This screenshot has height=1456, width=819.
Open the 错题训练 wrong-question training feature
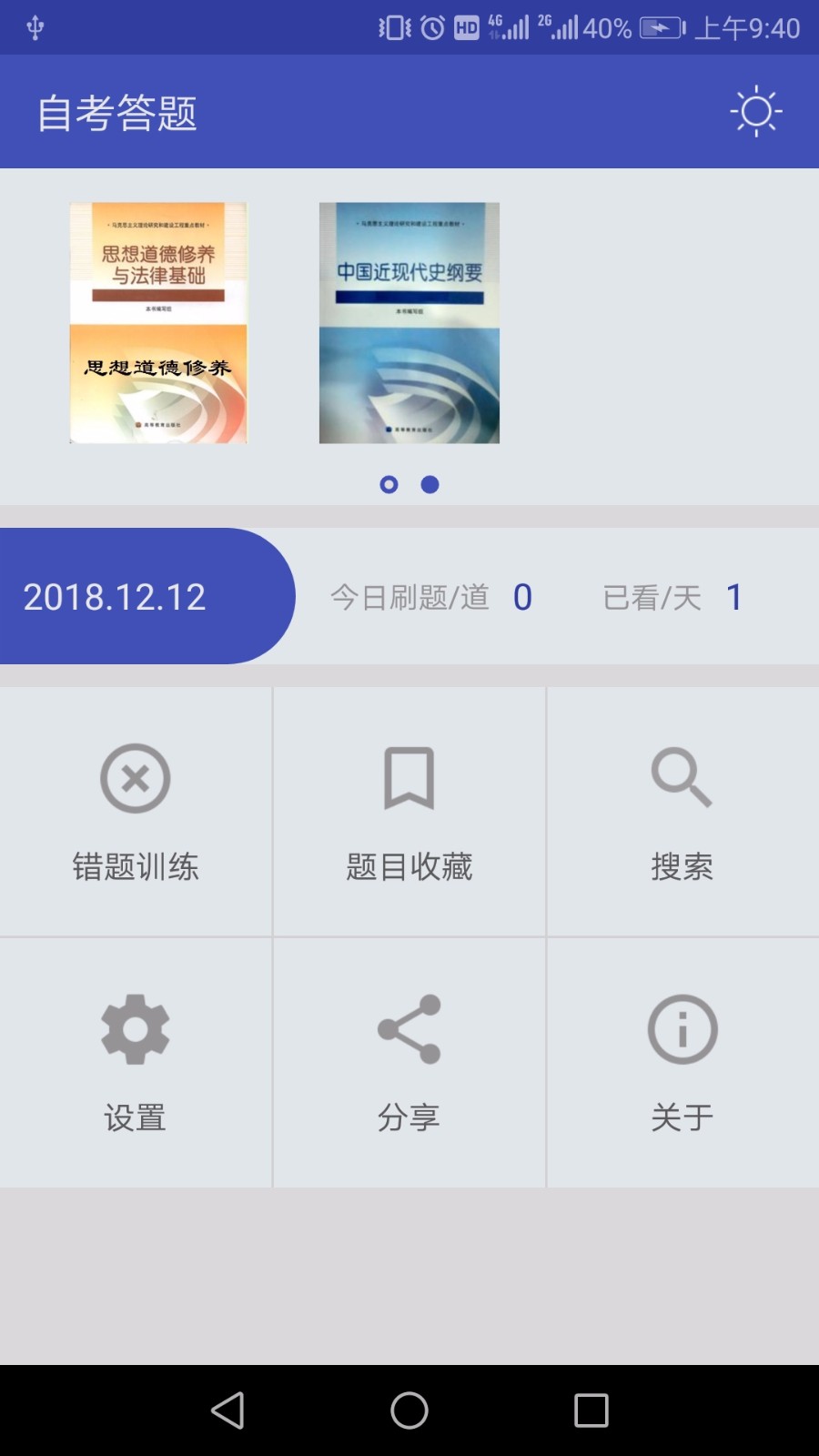135,810
